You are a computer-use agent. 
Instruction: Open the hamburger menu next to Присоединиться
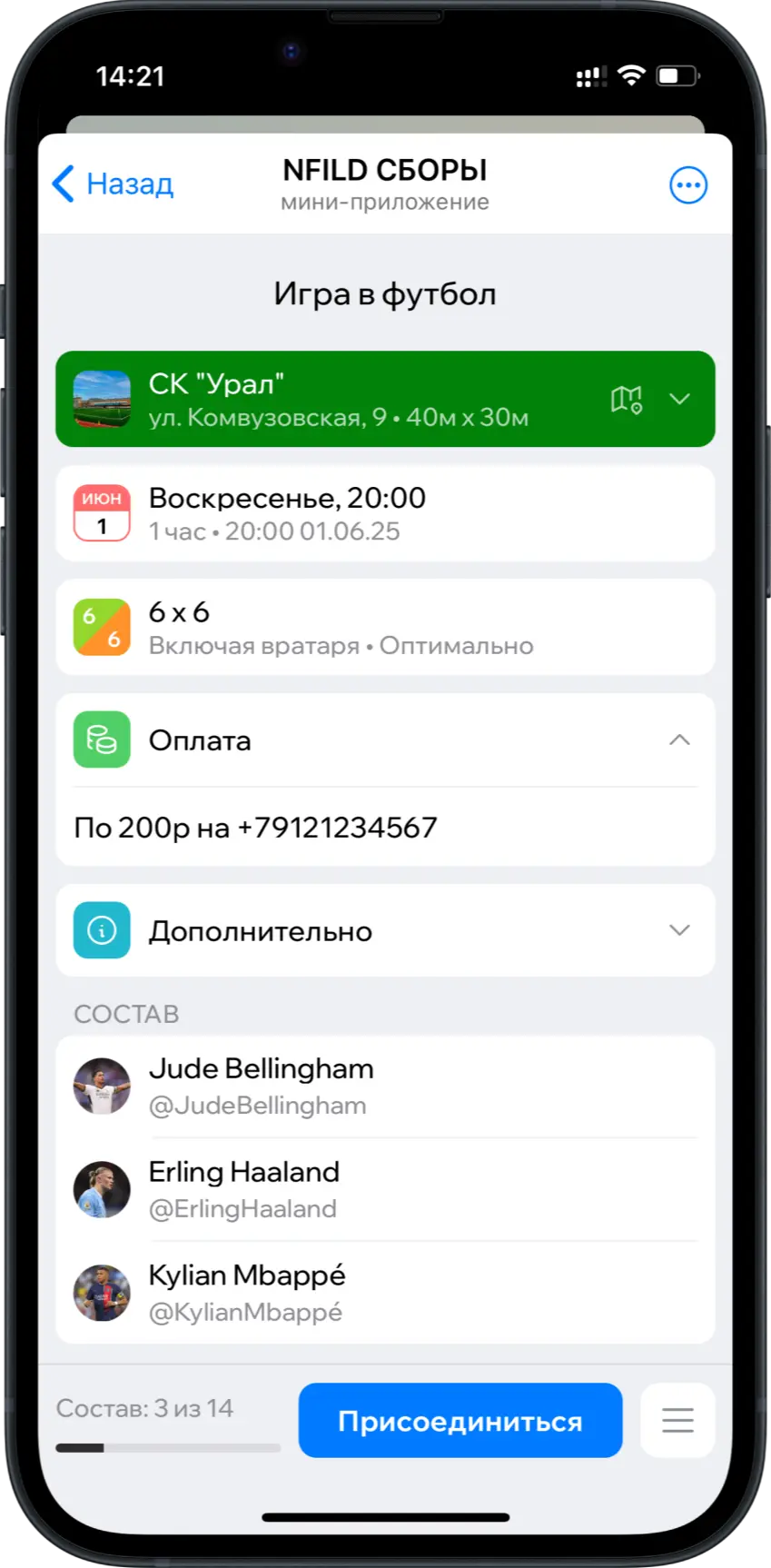pyautogui.click(x=677, y=1421)
